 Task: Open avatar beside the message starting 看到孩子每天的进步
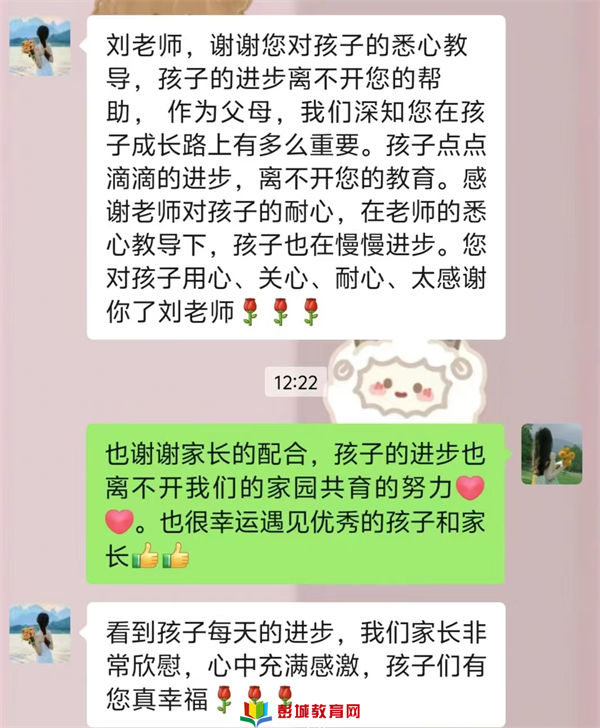[x=40, y=633]
